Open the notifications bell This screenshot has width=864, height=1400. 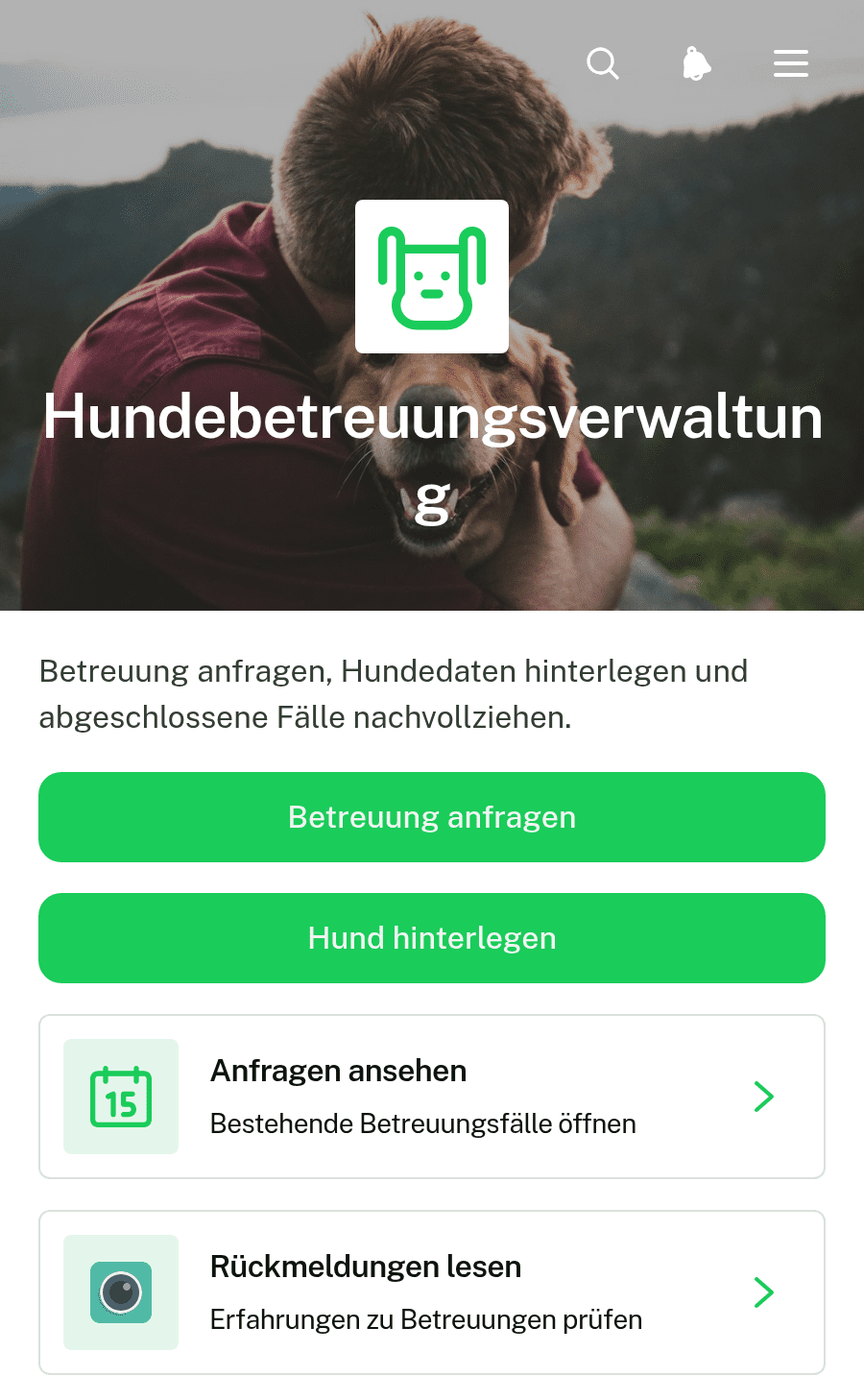pos(697,63)
